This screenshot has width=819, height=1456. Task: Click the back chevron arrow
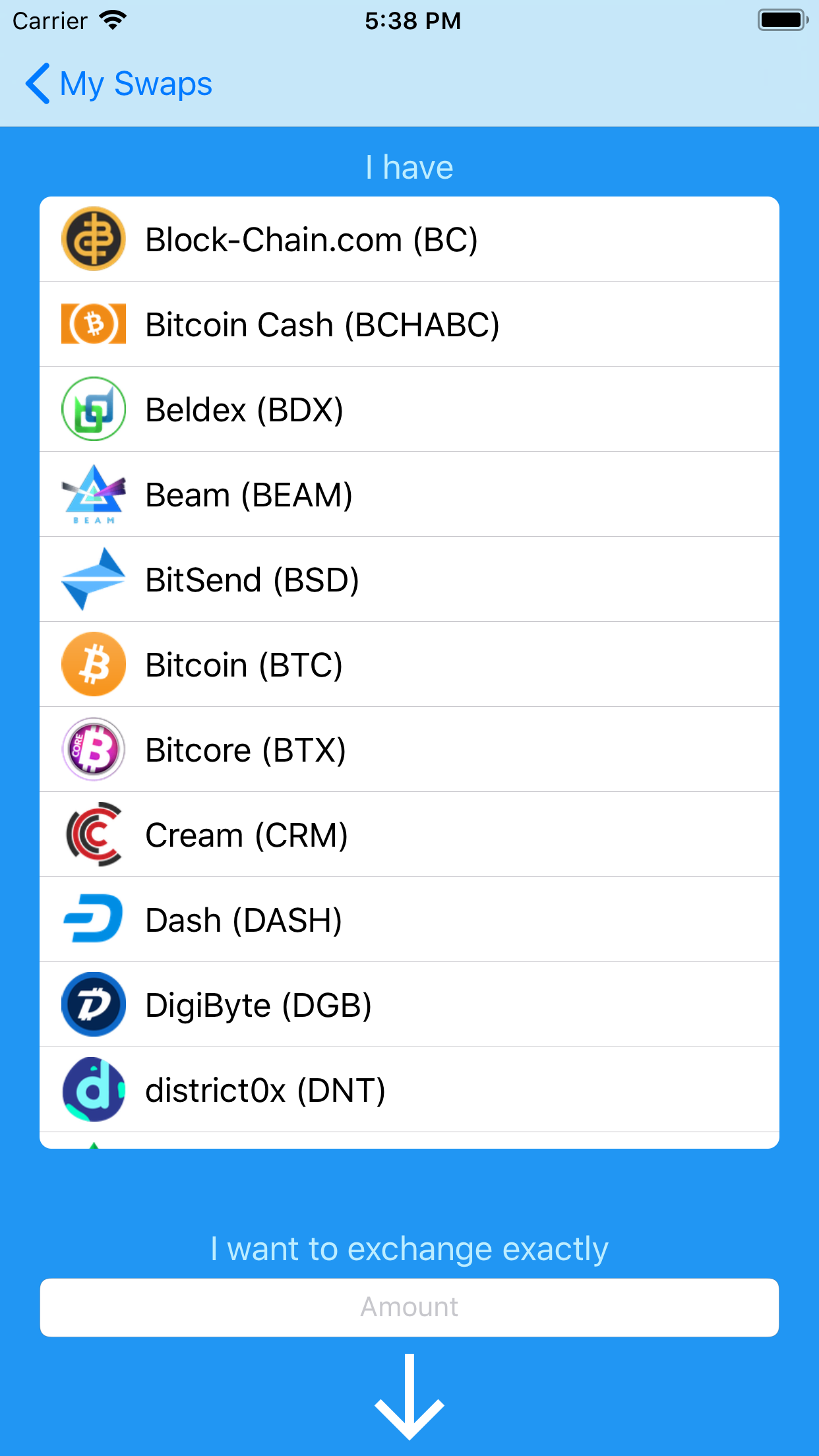38,84
